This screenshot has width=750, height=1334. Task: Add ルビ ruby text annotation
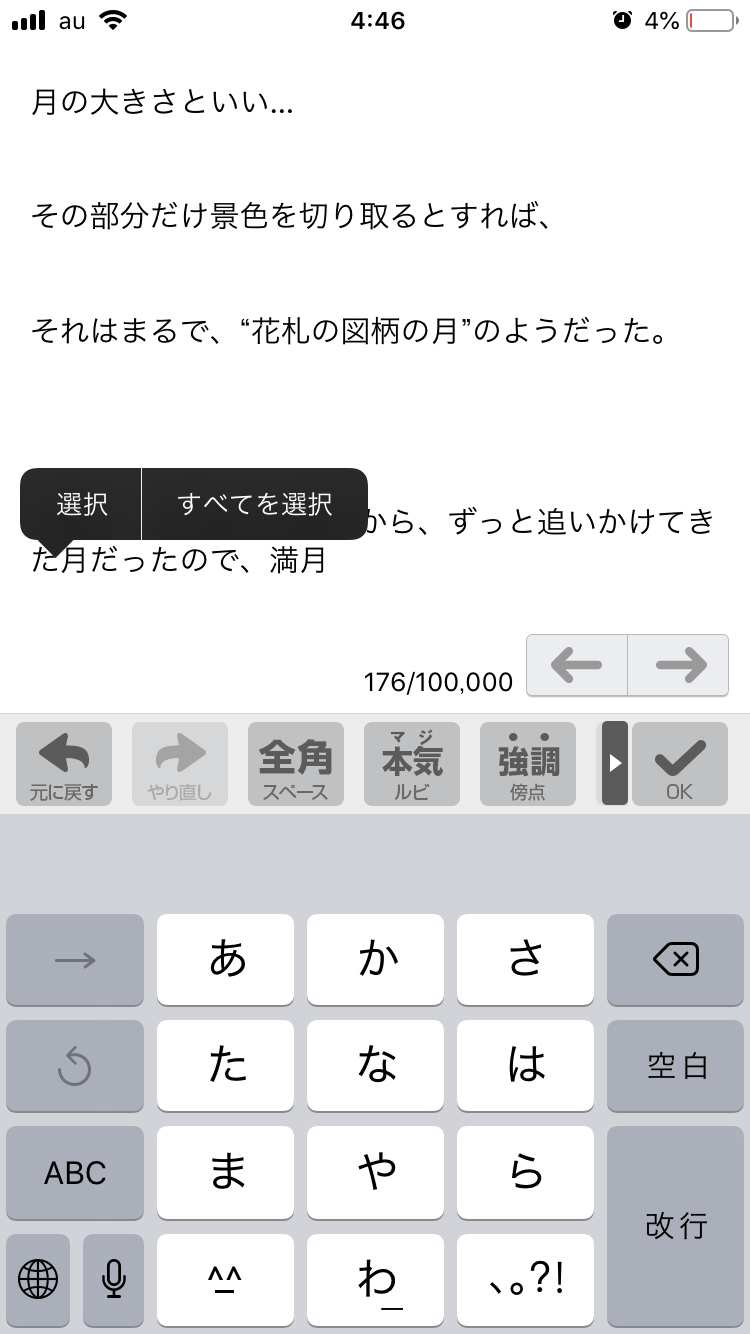tap(411, 764)
